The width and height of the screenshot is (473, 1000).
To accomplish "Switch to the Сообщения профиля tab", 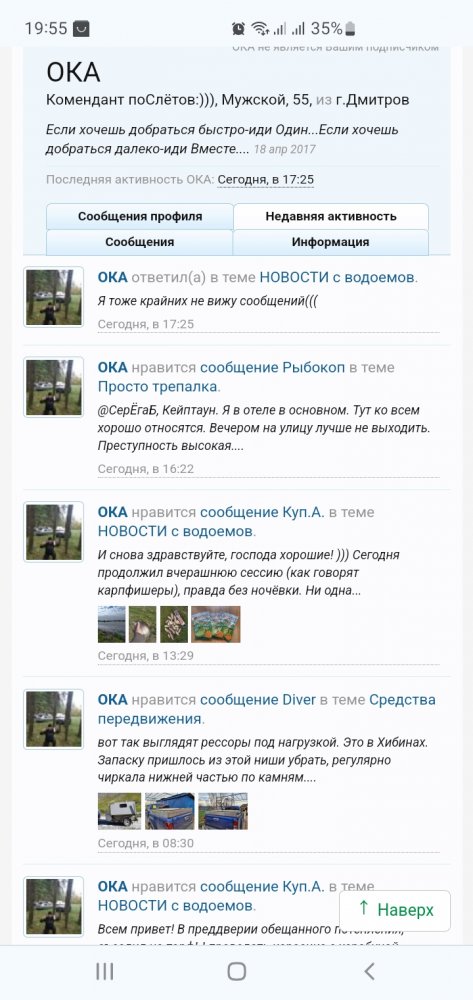I will click(140, 216).
